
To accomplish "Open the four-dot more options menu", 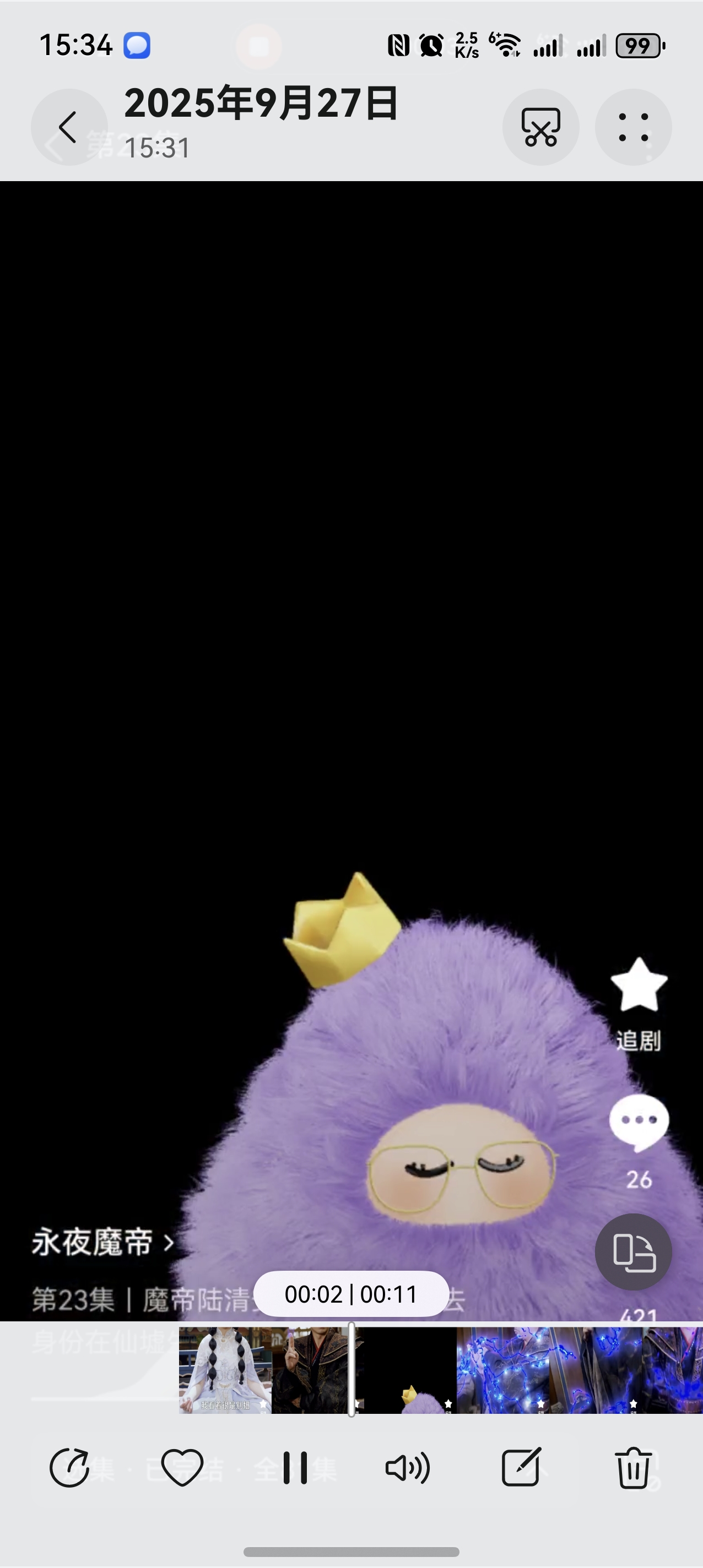I will click(x=633, y=127).
